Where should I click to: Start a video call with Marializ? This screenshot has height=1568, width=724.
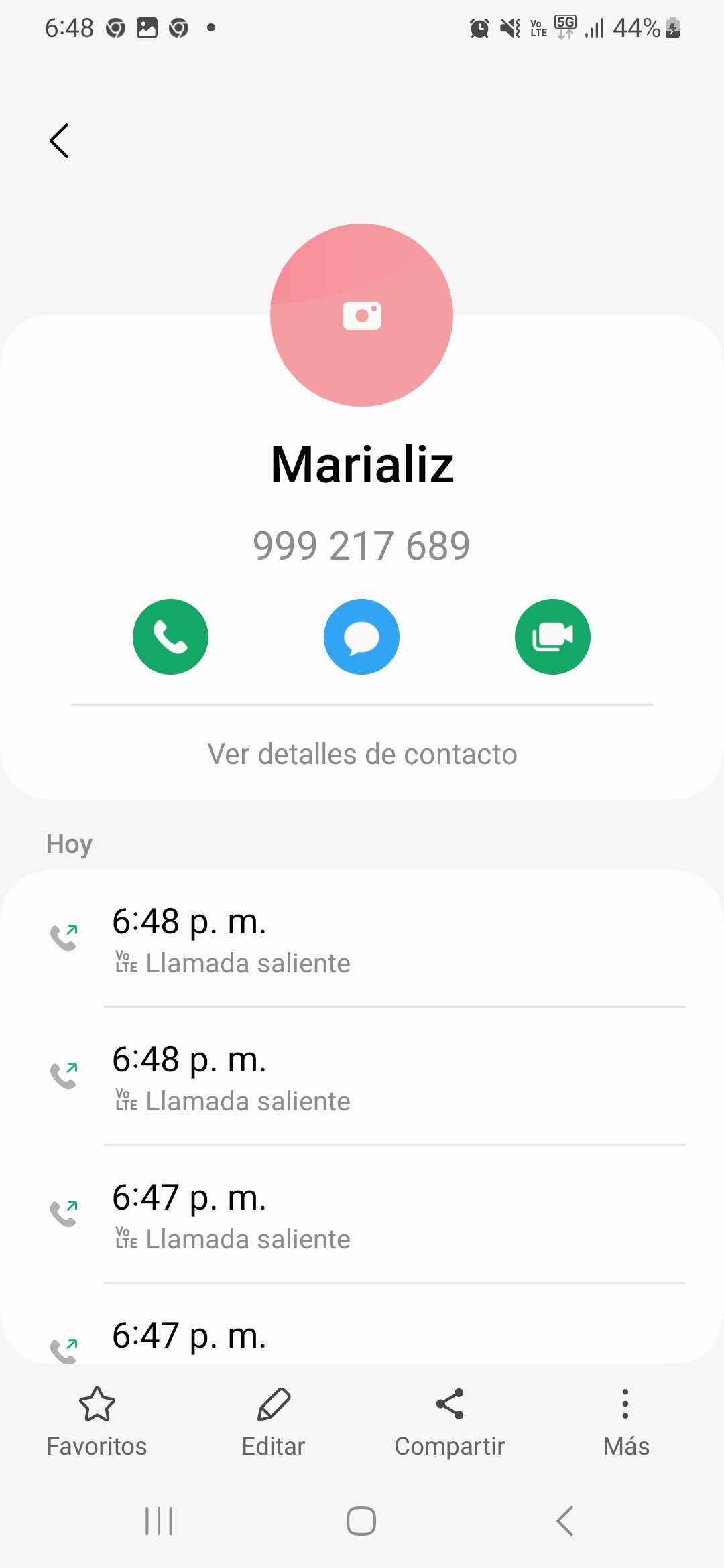[x=552, y=637]
